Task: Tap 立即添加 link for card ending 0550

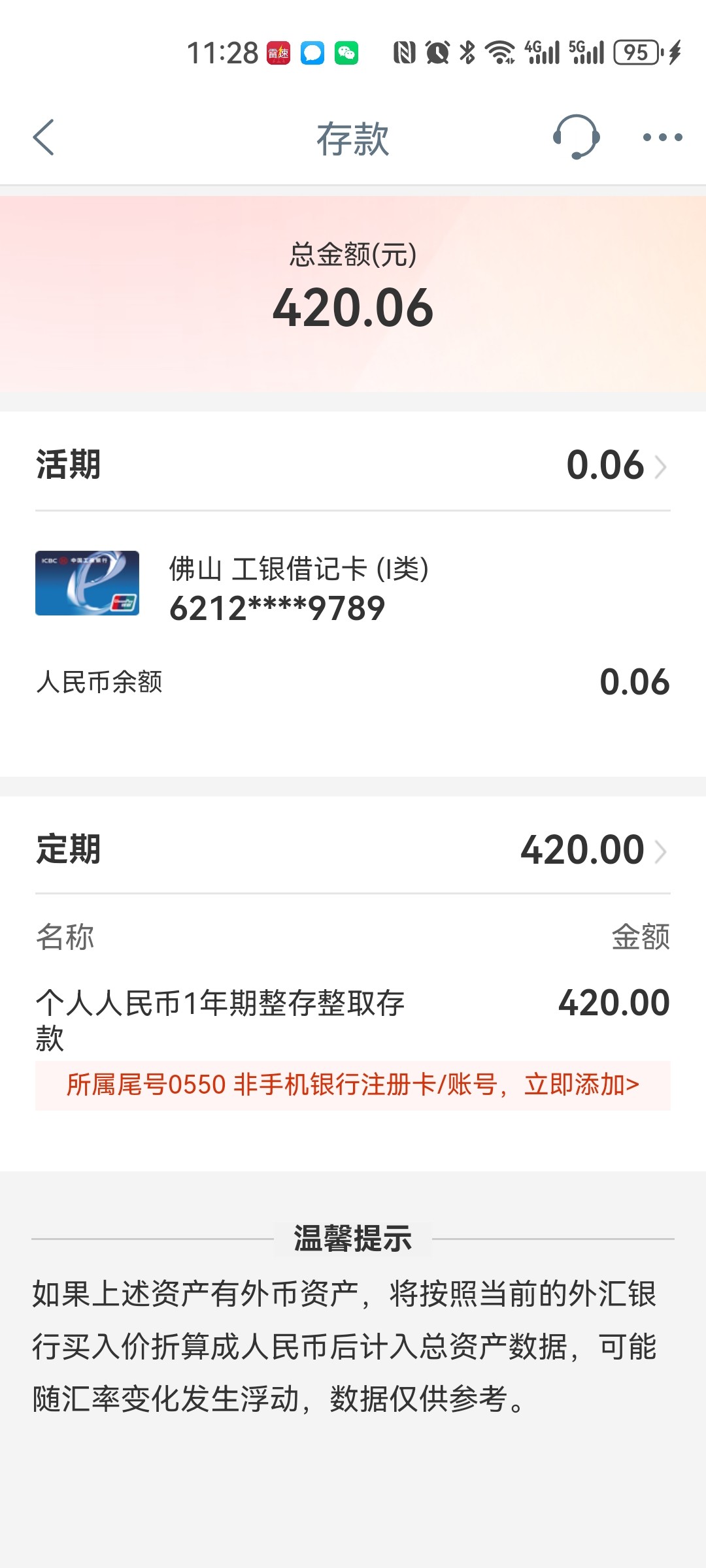Action: pyautogui.click(x=581, y=1085)
